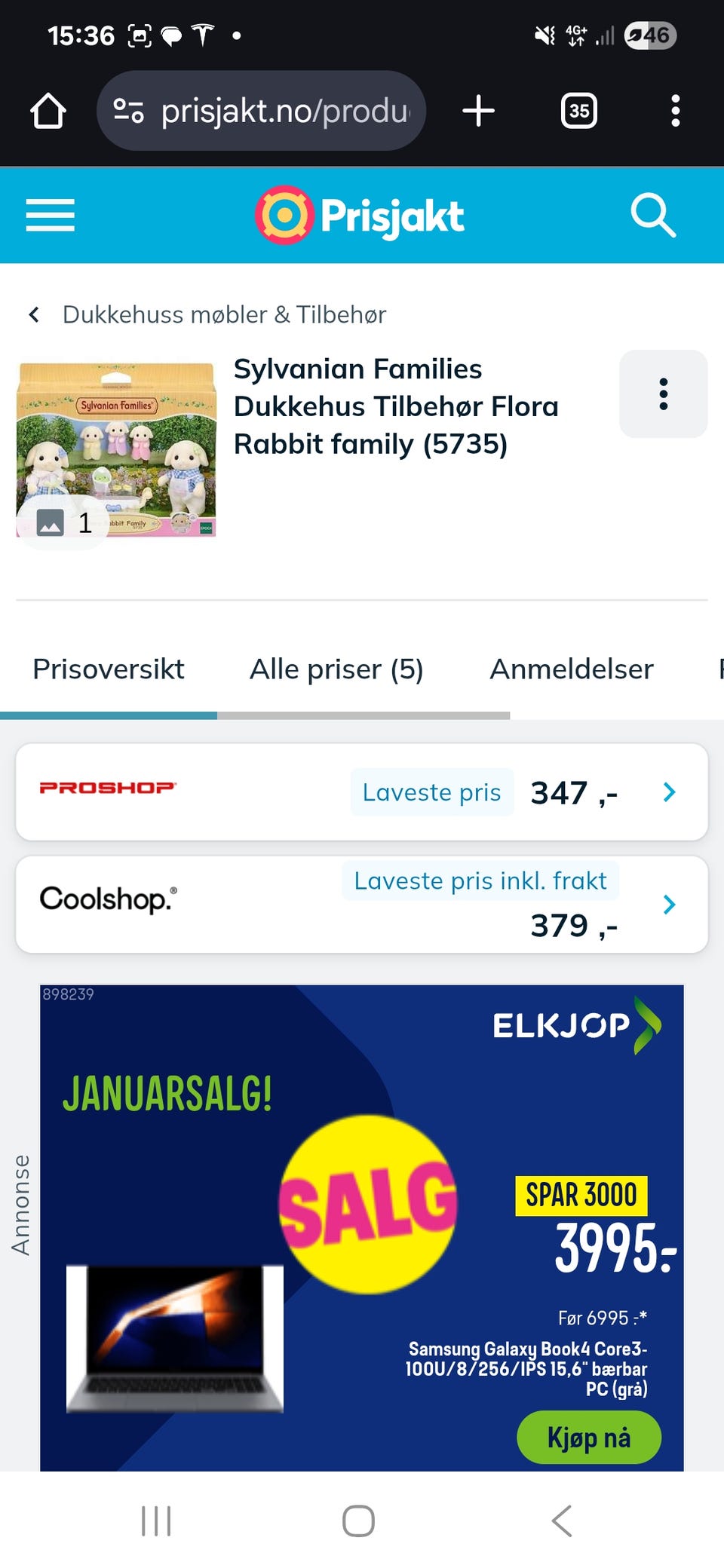
Task: Open product options via three-dot icon
Action: click(663, 394)
